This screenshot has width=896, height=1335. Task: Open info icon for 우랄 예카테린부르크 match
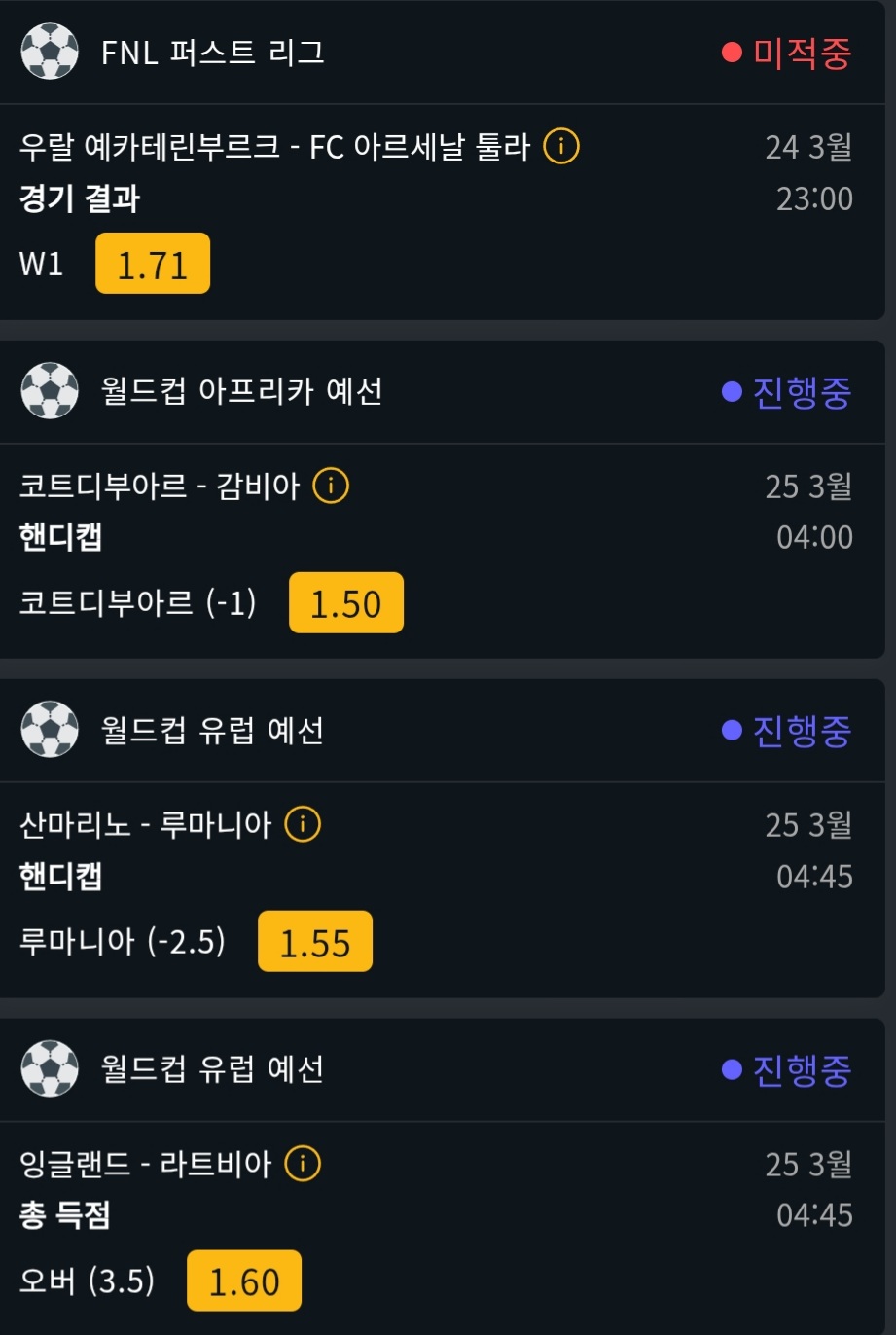click(x=561, y=147)
